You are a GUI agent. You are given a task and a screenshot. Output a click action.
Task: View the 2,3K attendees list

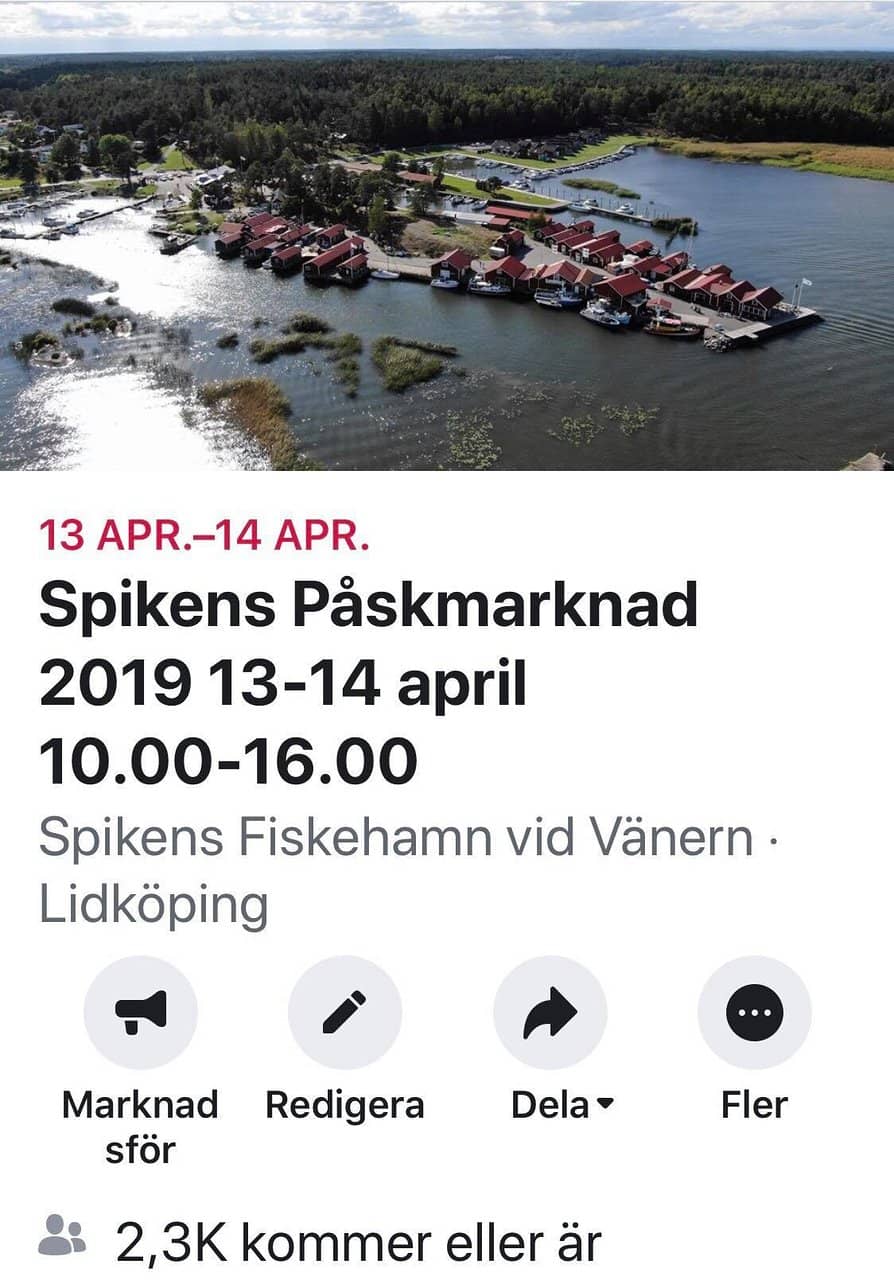[358, 1243]
